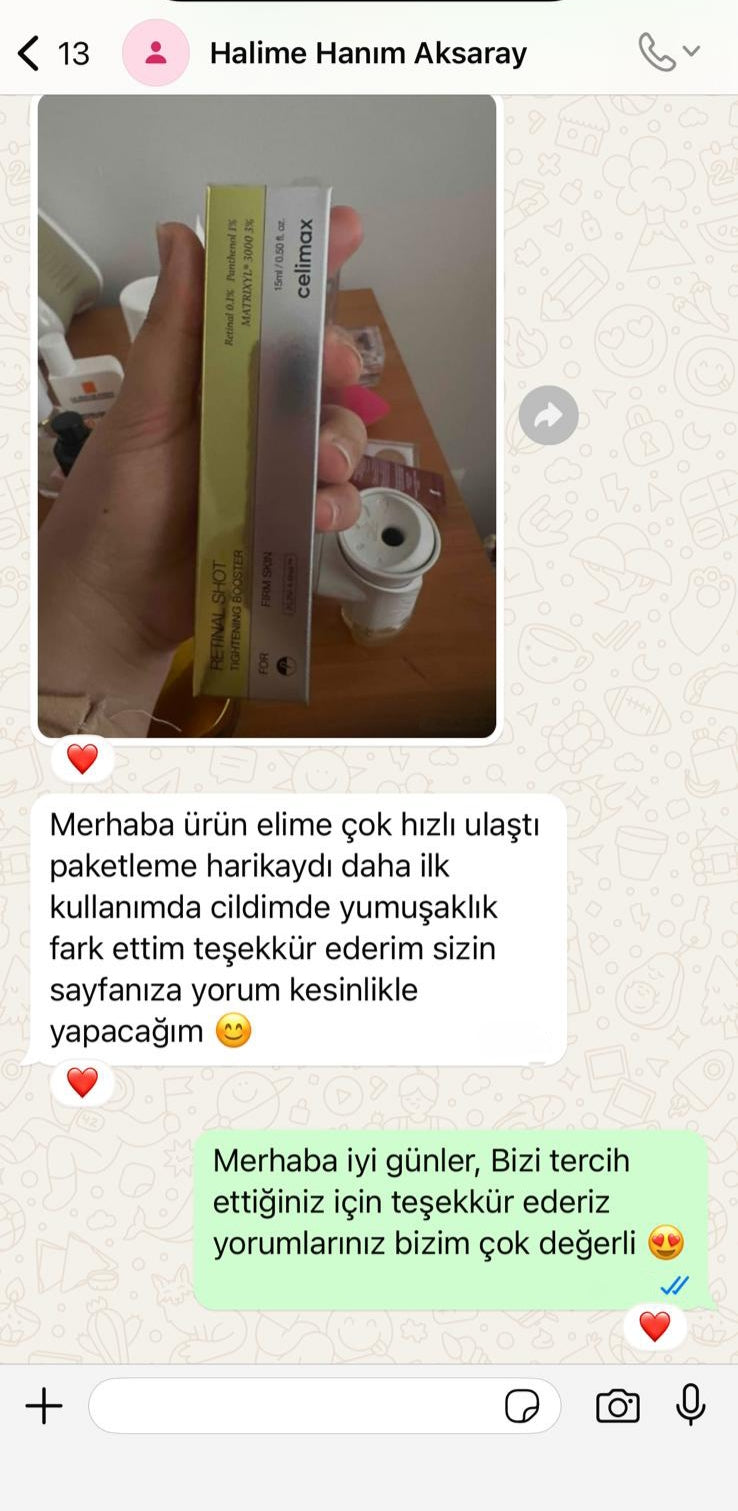View heart reaction on the 'Merhaba iyi günler' reply
This screenshot has width=738, height=1511.
(x=654, y=1326)
